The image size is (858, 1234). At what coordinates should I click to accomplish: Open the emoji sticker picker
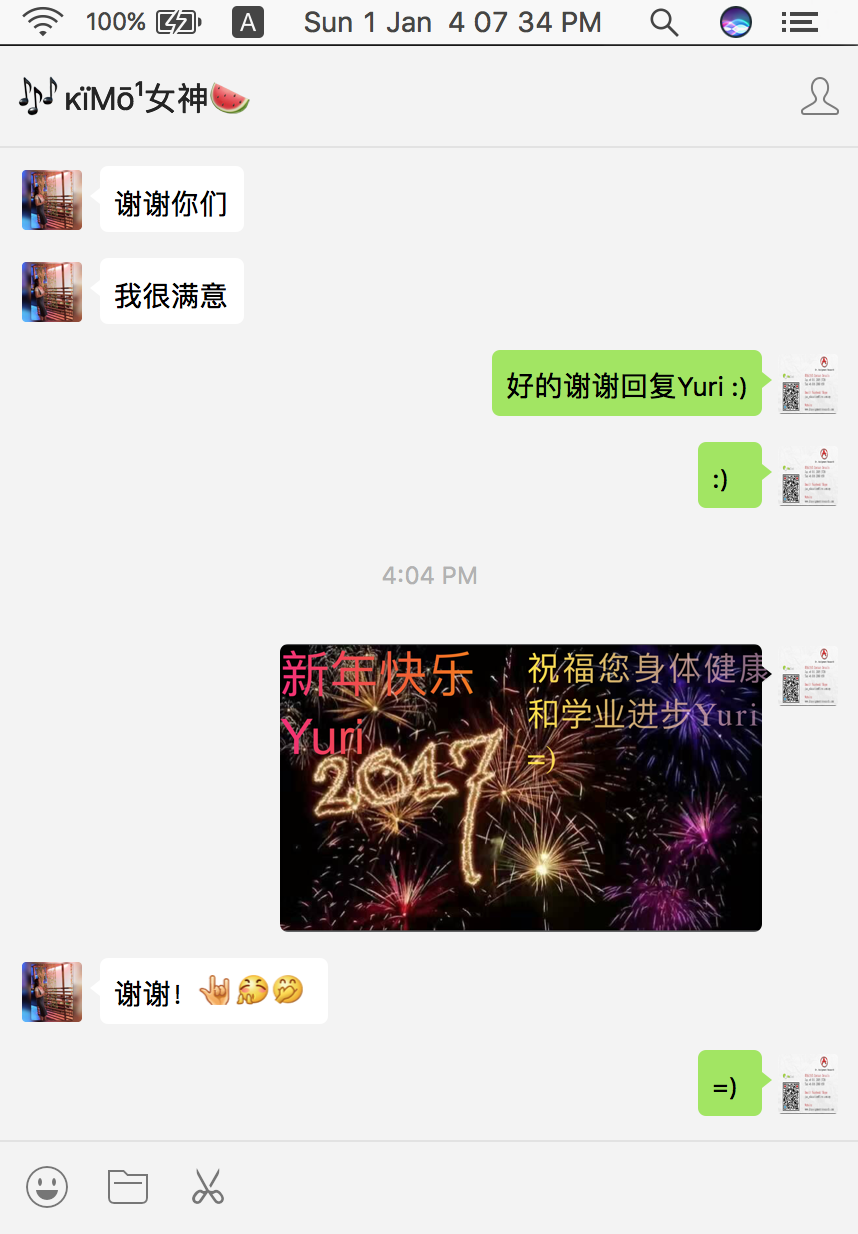pyautogui.click(x=47, y=1187)
